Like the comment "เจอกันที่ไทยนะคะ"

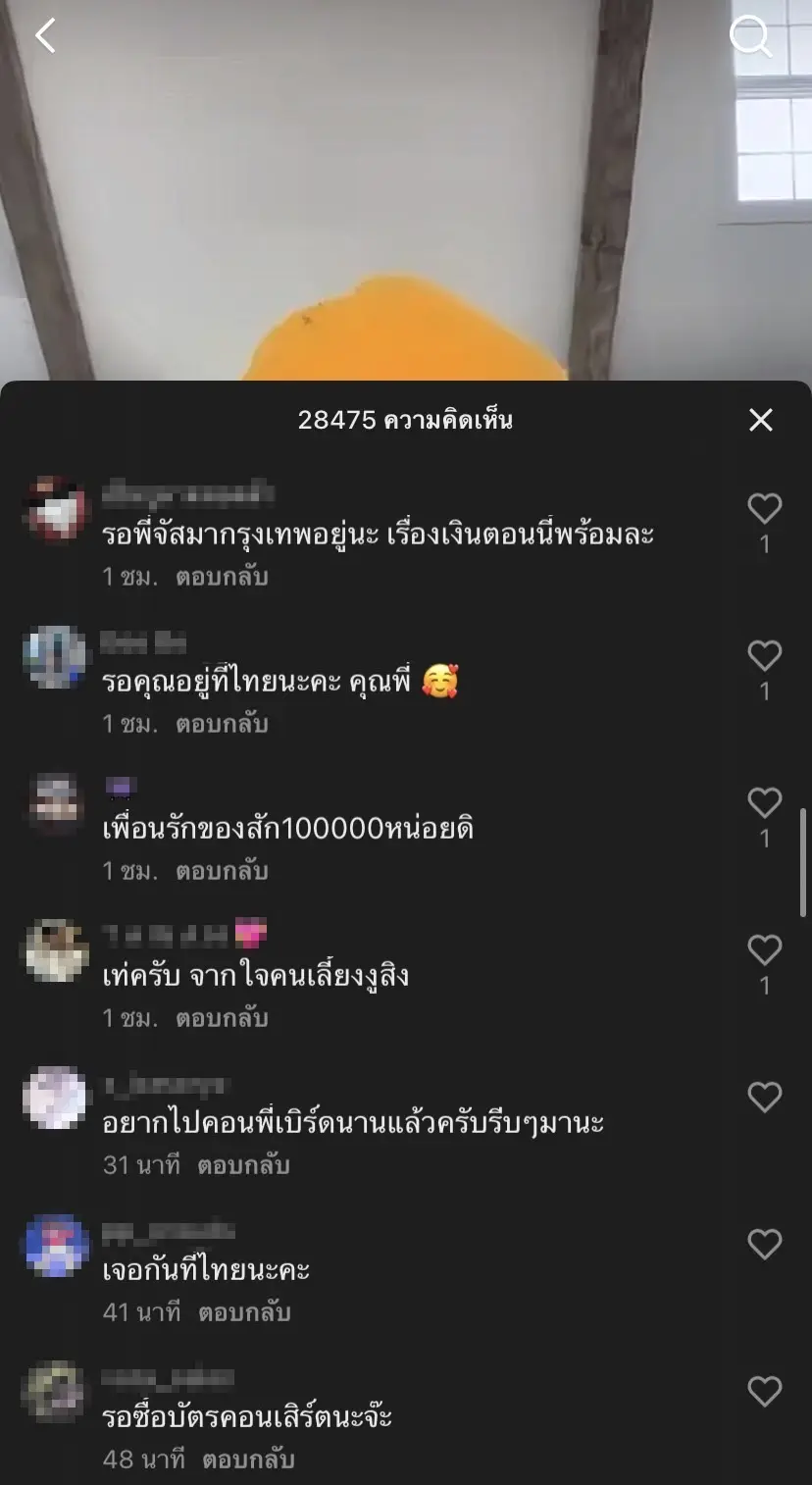click(765, 1245)
